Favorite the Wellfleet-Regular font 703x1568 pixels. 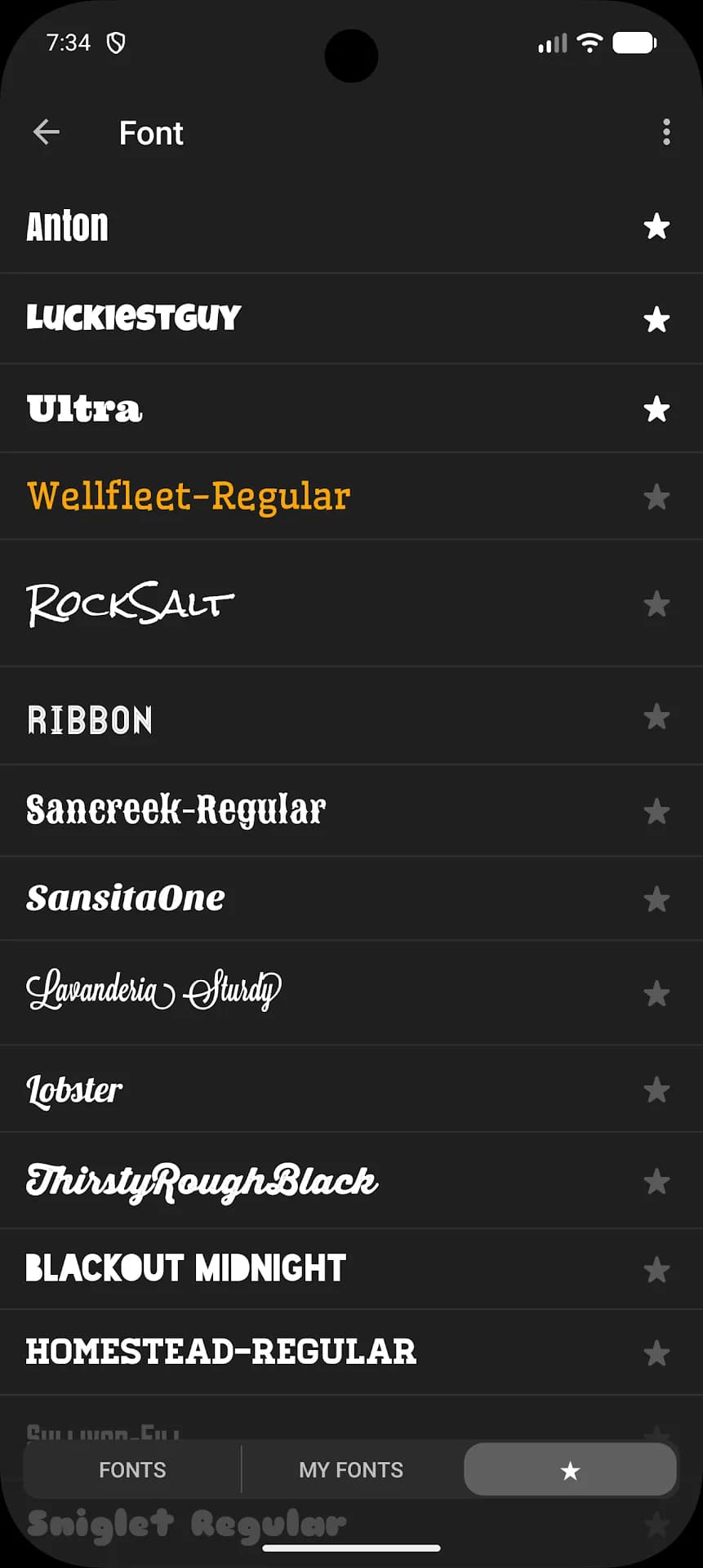tap(656, 497)
